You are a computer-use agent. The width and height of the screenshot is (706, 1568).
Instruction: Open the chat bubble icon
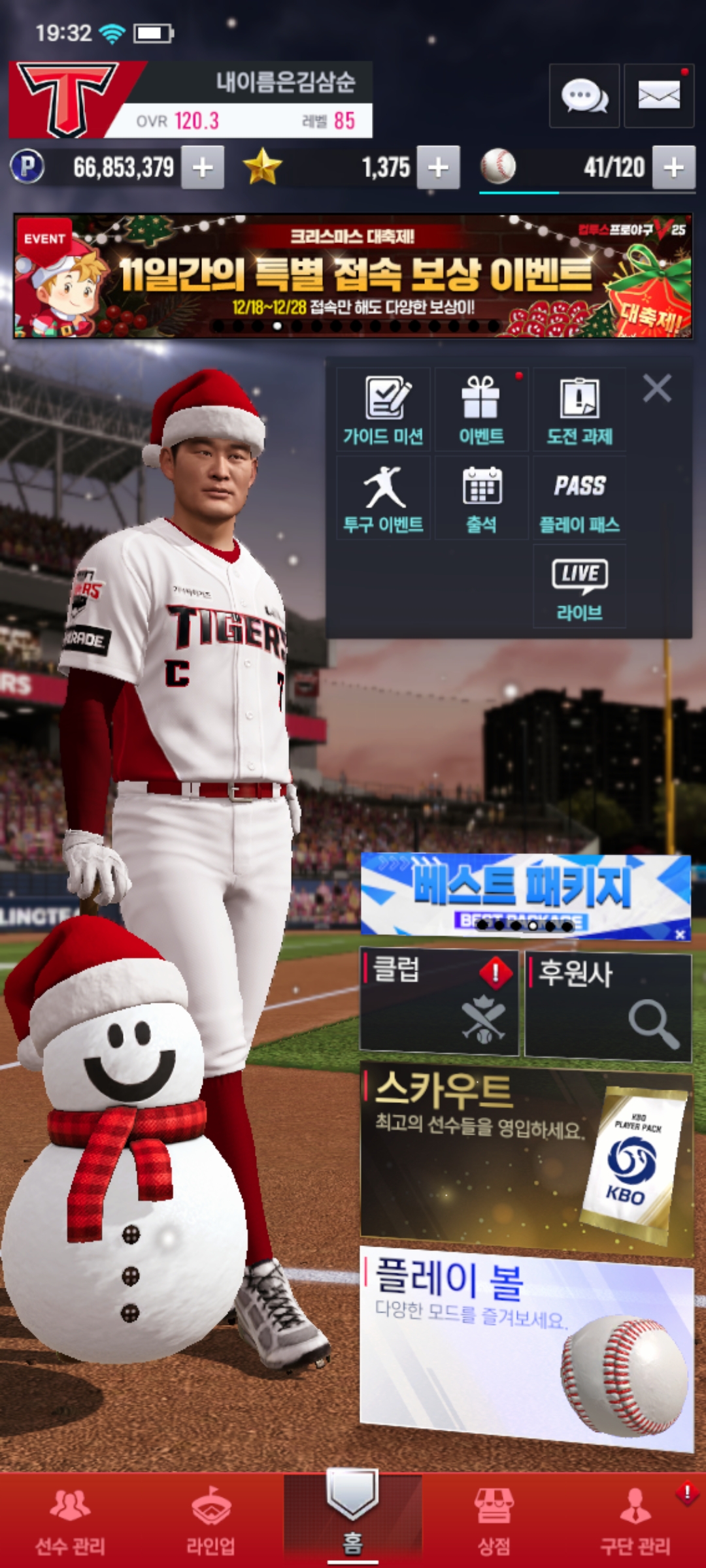point(584,96)
